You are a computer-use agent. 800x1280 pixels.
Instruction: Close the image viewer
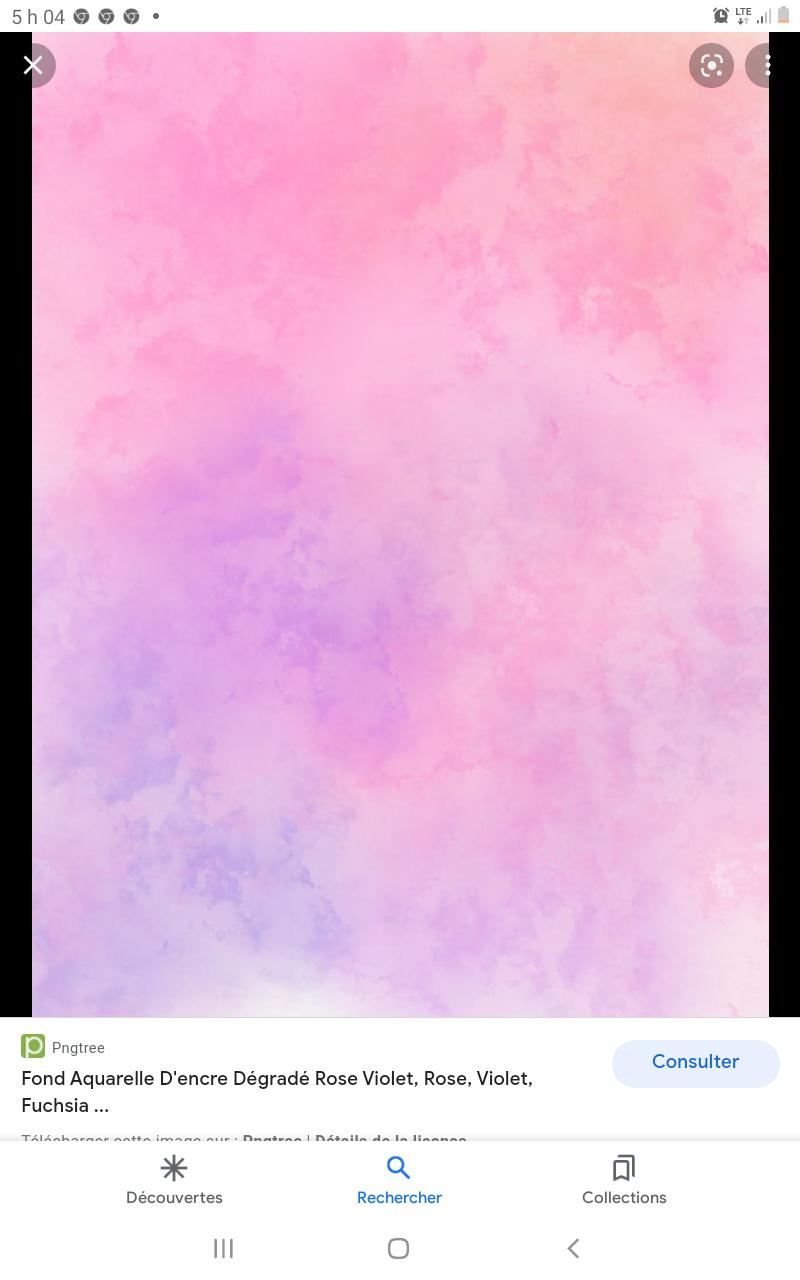33,65
